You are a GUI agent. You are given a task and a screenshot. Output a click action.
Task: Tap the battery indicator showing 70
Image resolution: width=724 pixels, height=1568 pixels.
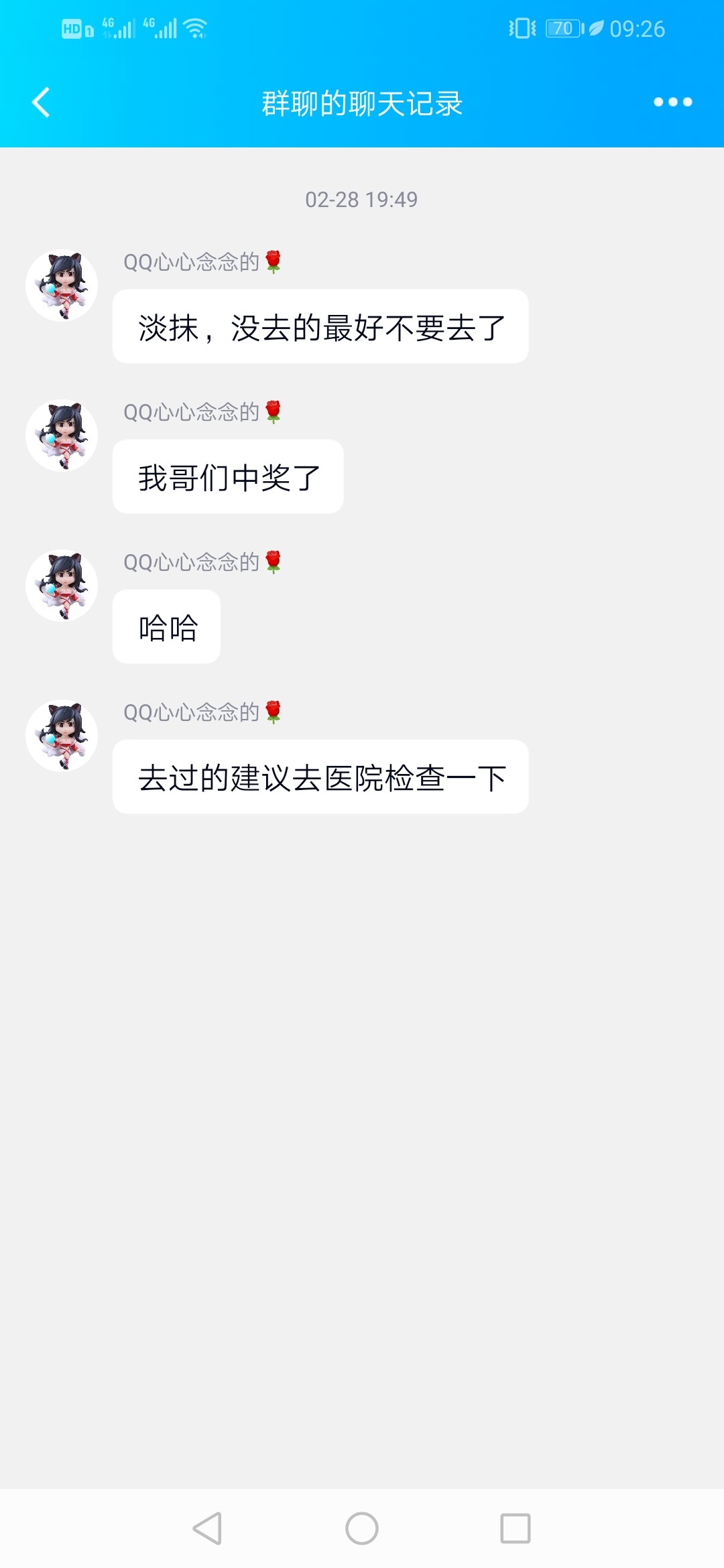click(562, 28)
